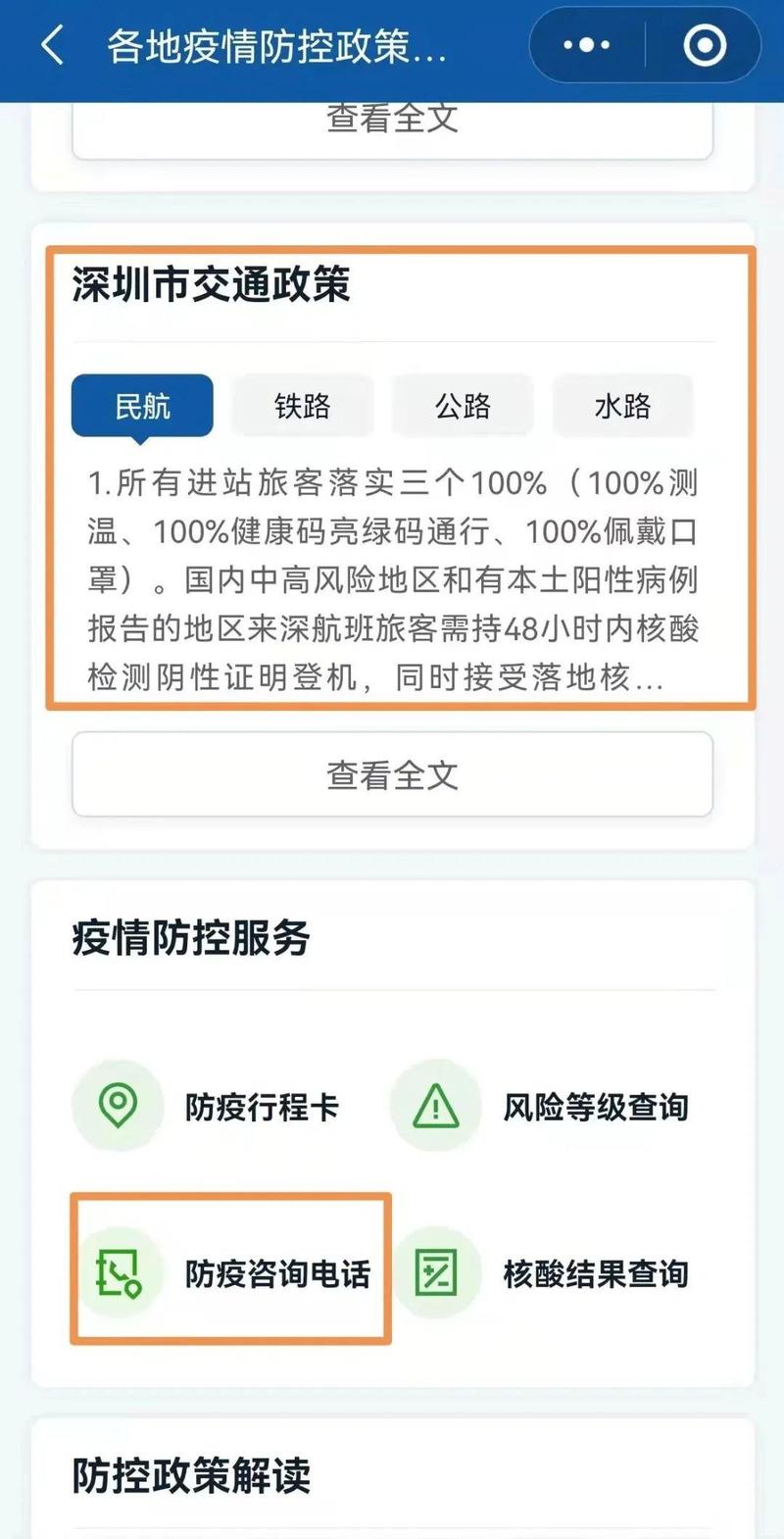Open 防疫行程卡 service
Image resolution: width=784 pixels, height=1539 pixels.
206,1107
